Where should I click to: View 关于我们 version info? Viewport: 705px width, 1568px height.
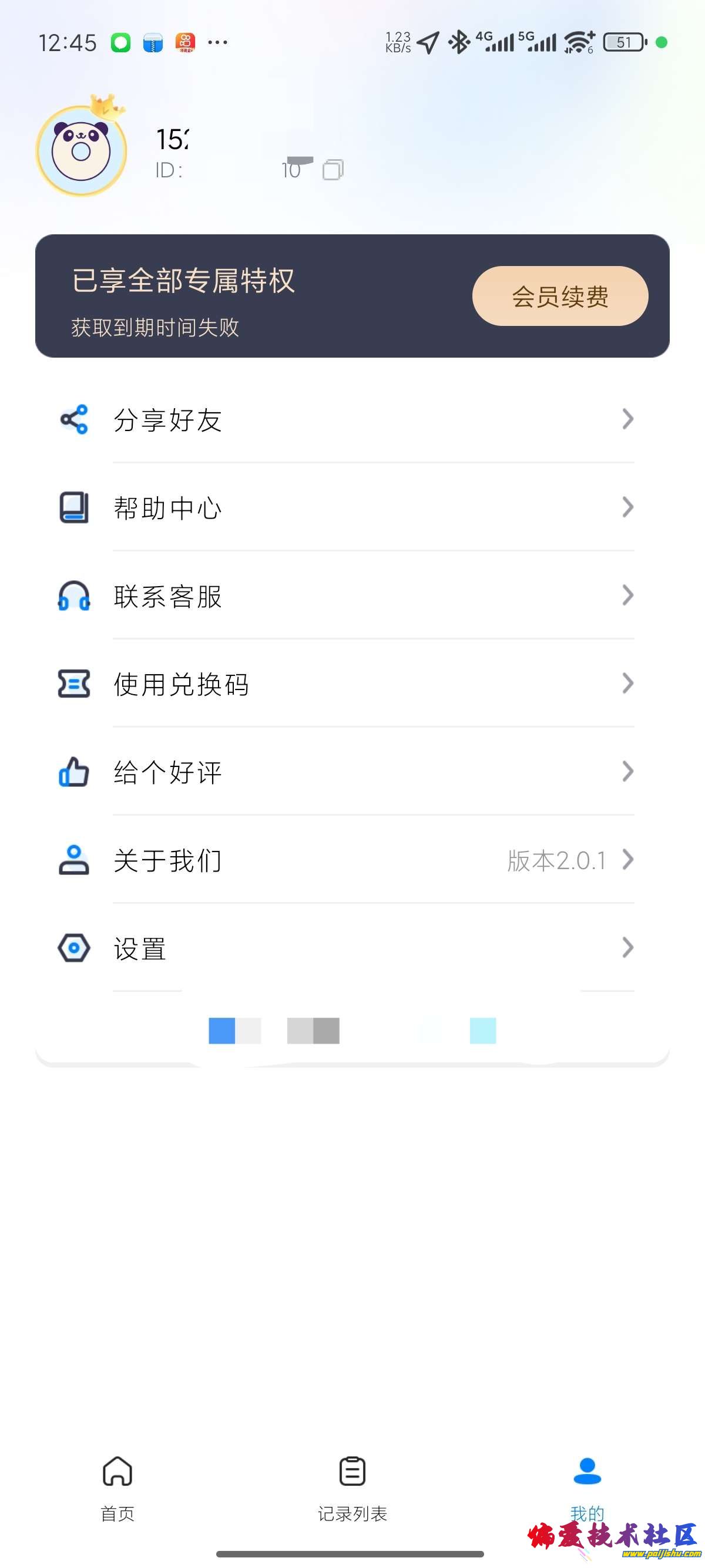(346, 860)
